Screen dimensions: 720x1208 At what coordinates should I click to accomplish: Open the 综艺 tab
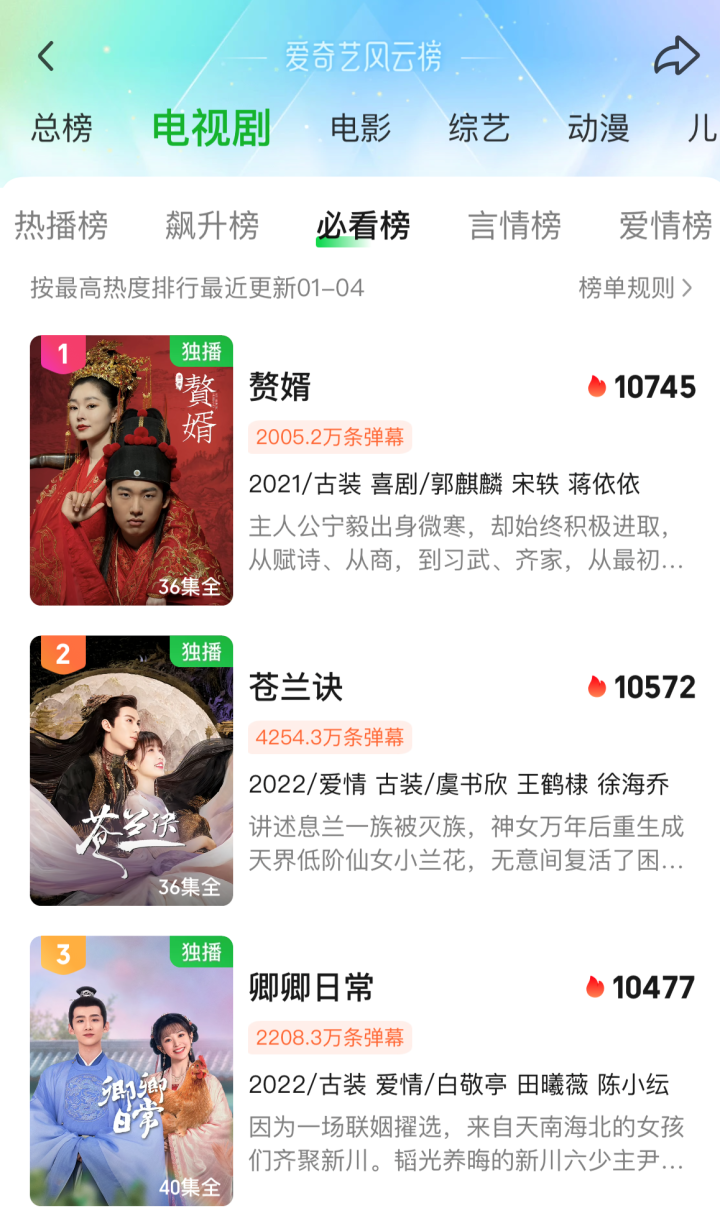[x=479, y=129]
